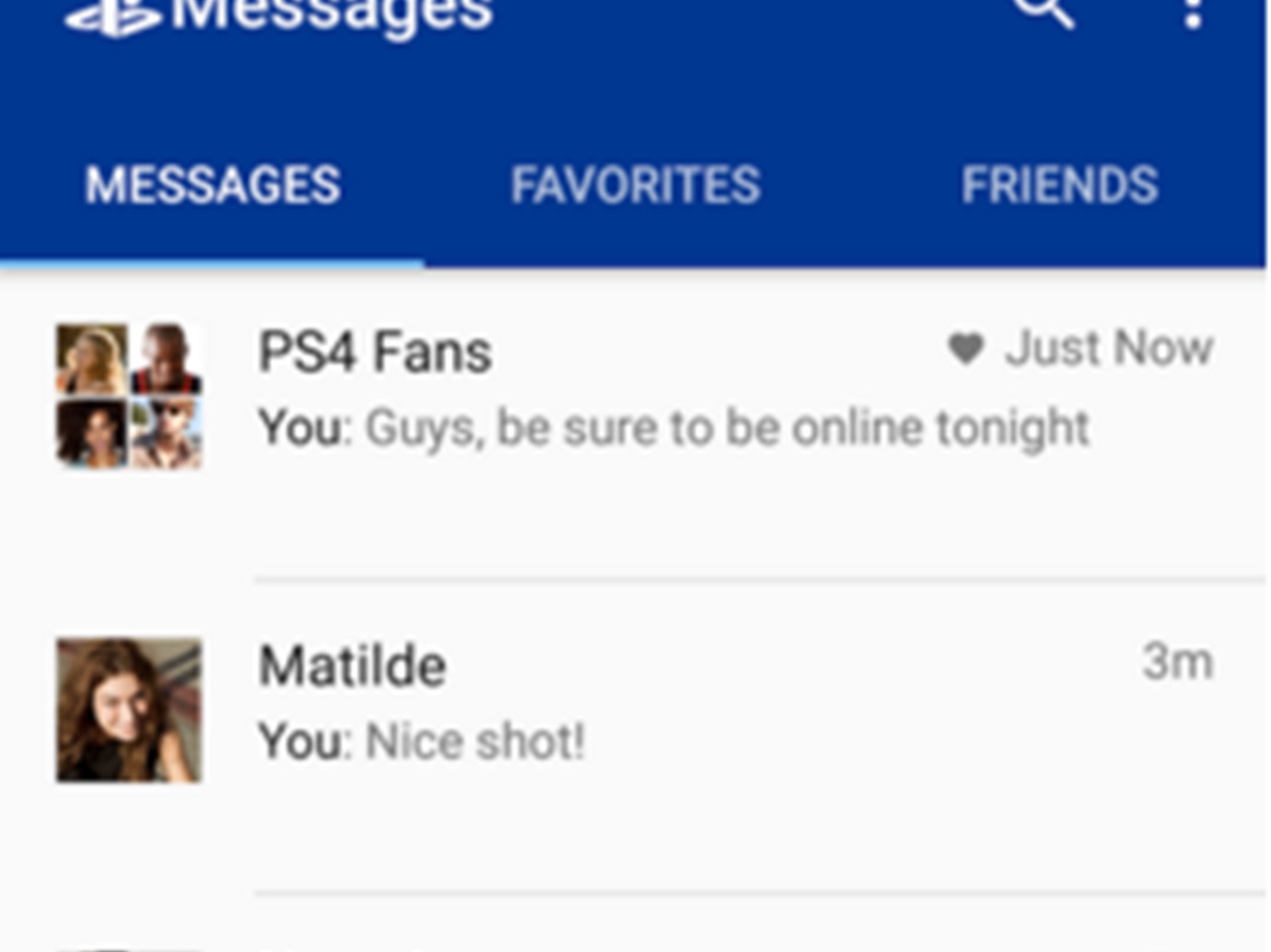The image size is (1271, 952).
Task: Switch to the Friends tab
Action: pos(1059,185)
